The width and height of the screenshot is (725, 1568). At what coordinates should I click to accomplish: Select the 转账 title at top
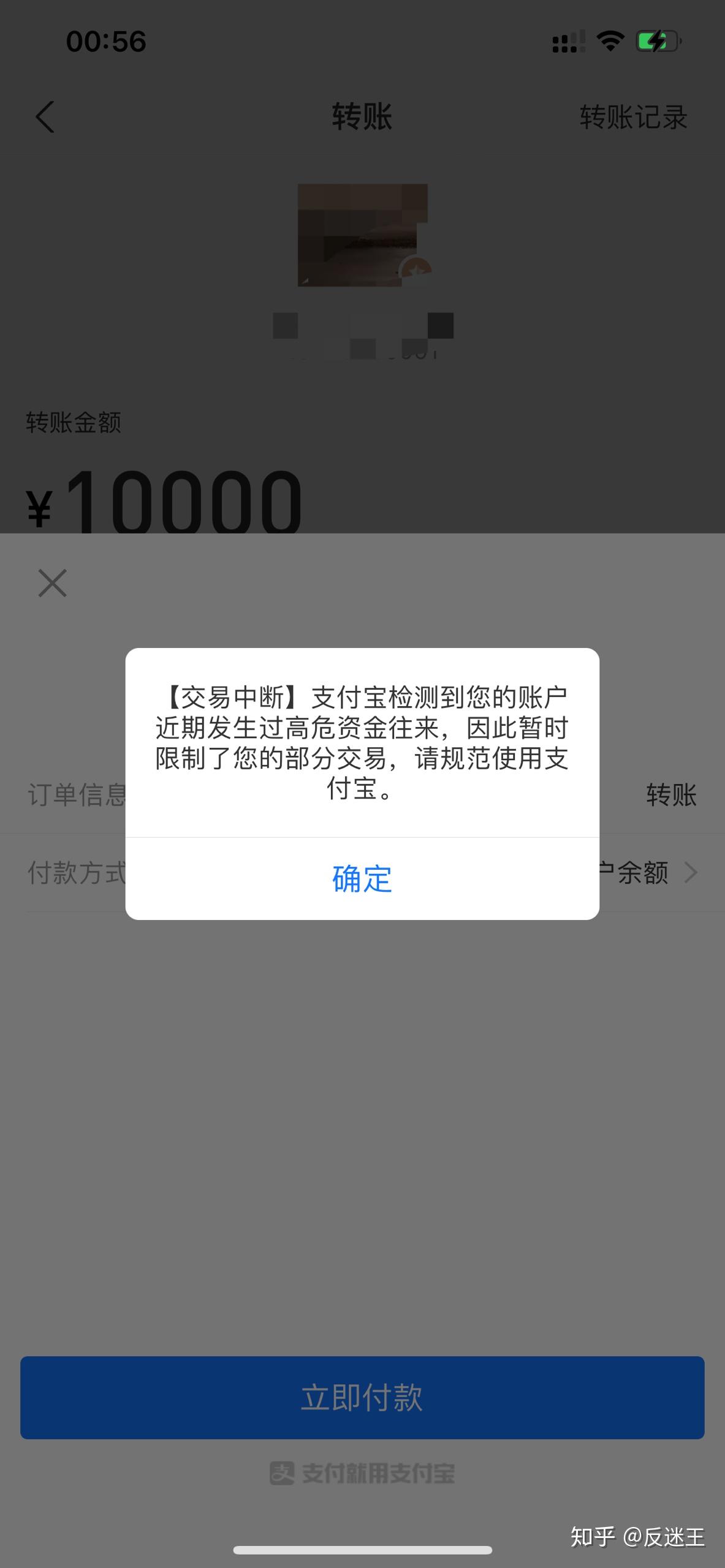(x=362, y=118)
